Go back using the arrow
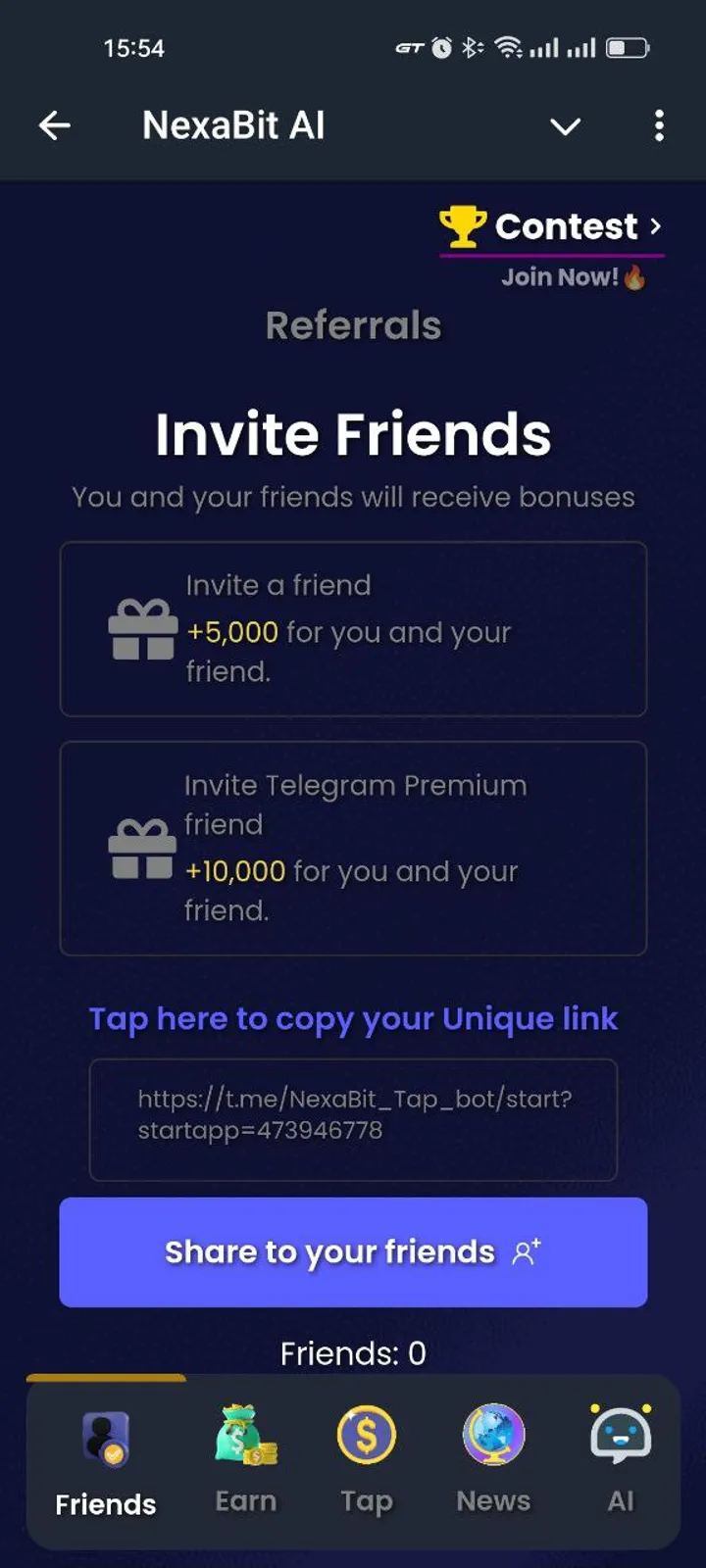706x1568 pixels. (x=55, y=125)
